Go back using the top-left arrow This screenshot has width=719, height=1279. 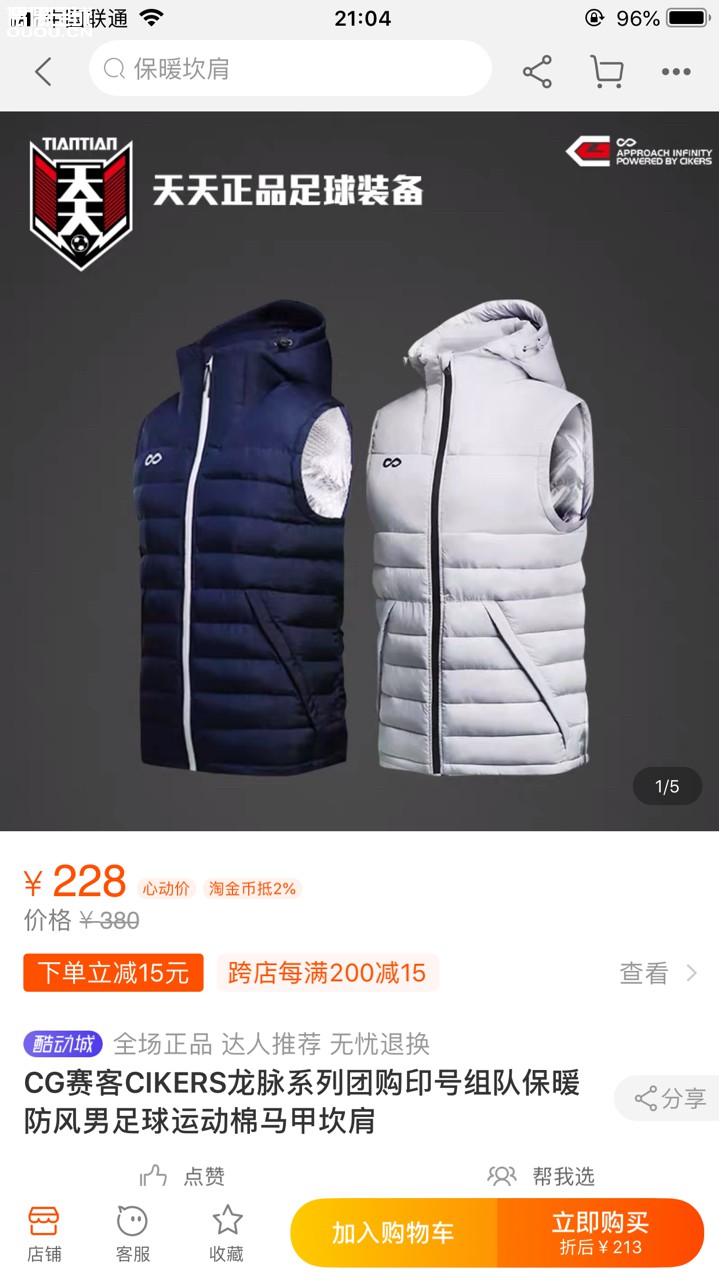point(43,71)
